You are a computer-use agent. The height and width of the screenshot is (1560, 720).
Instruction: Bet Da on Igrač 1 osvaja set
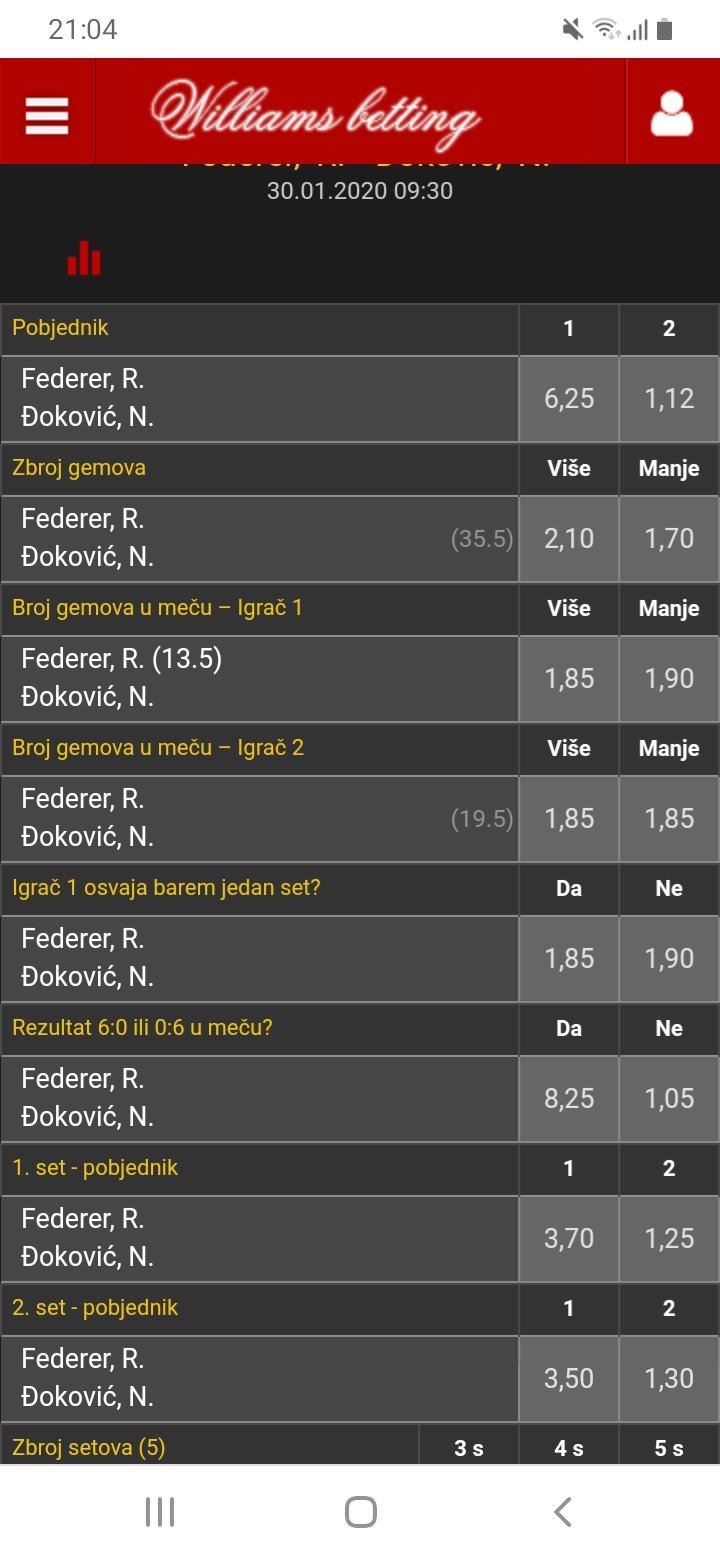(568, 959)
